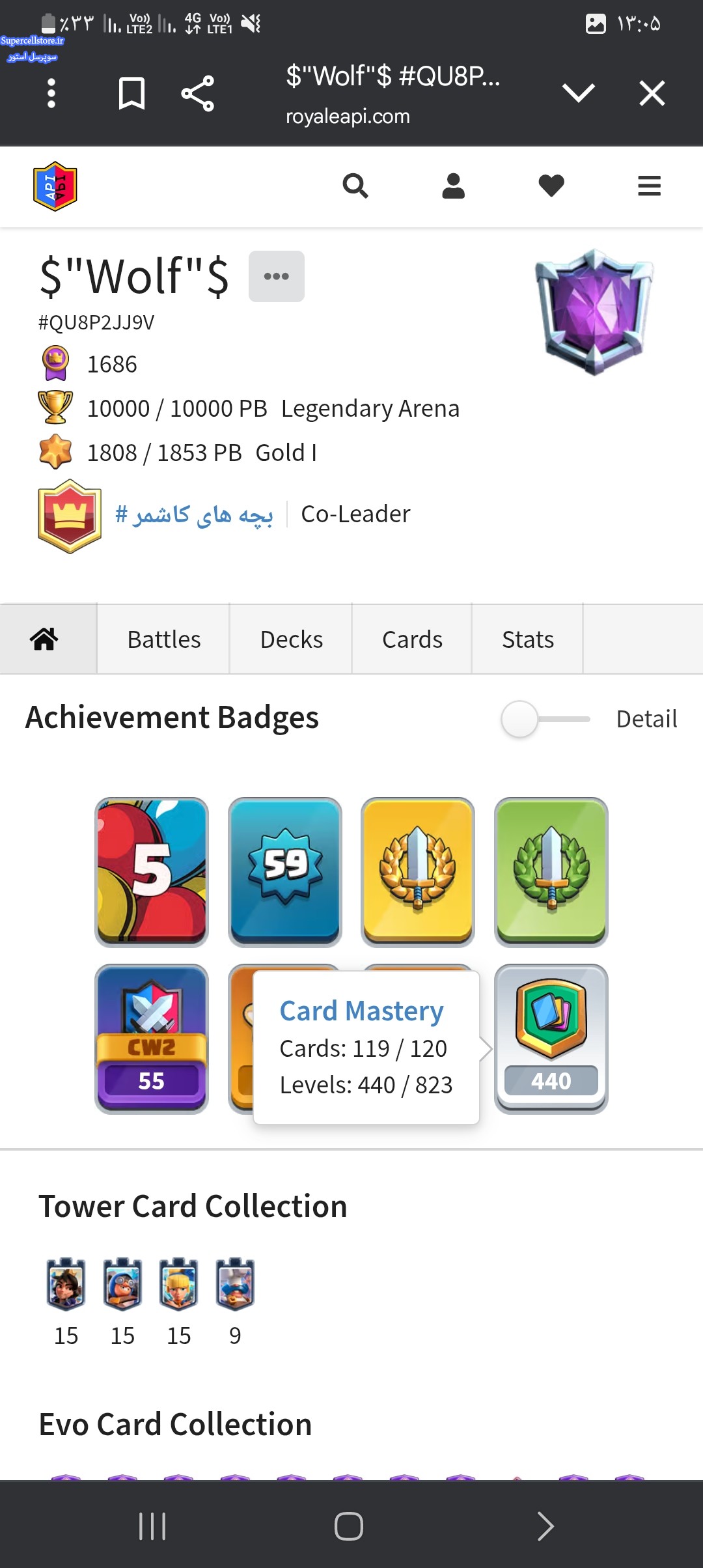Switch to the Decks tab
The height and width of the screenshot is (1568, 703).
pyautogui.click(x=292, y=639)
